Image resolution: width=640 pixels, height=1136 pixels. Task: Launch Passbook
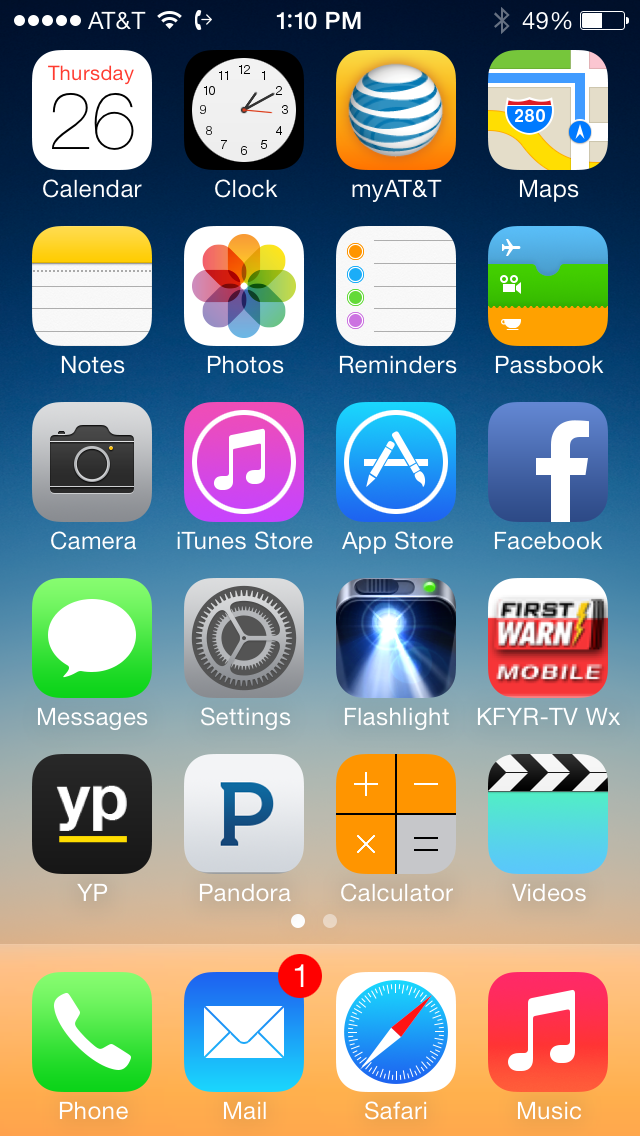click(548, 286)
